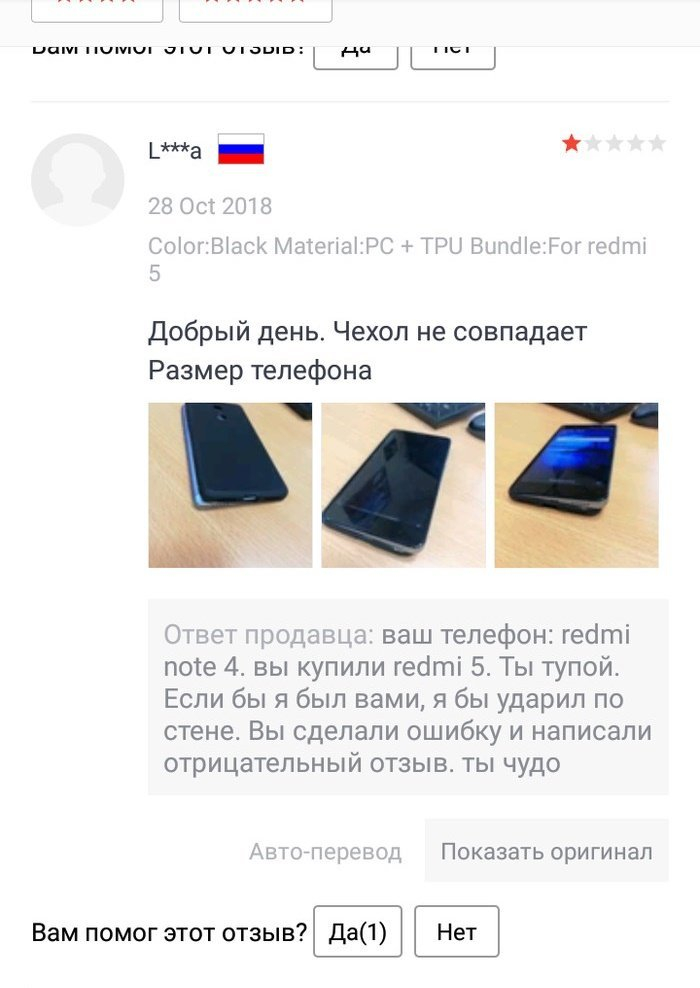Tap Показать оригинал button

click(546, 851)
